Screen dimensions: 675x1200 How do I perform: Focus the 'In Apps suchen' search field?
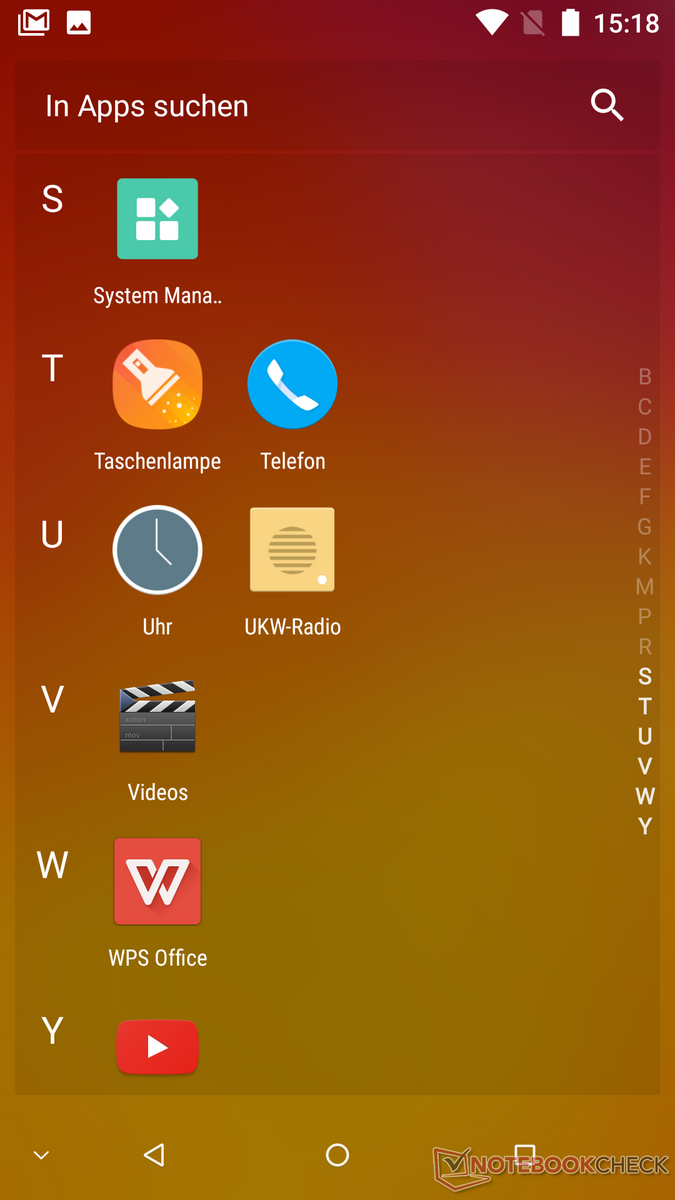(337, 106)
